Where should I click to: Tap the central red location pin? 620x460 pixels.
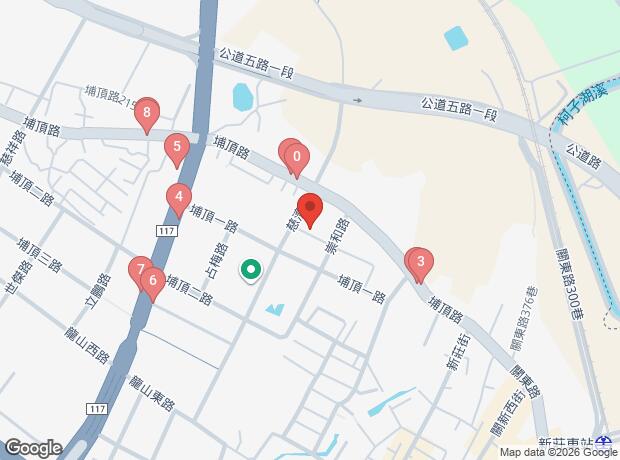point(310,210)
